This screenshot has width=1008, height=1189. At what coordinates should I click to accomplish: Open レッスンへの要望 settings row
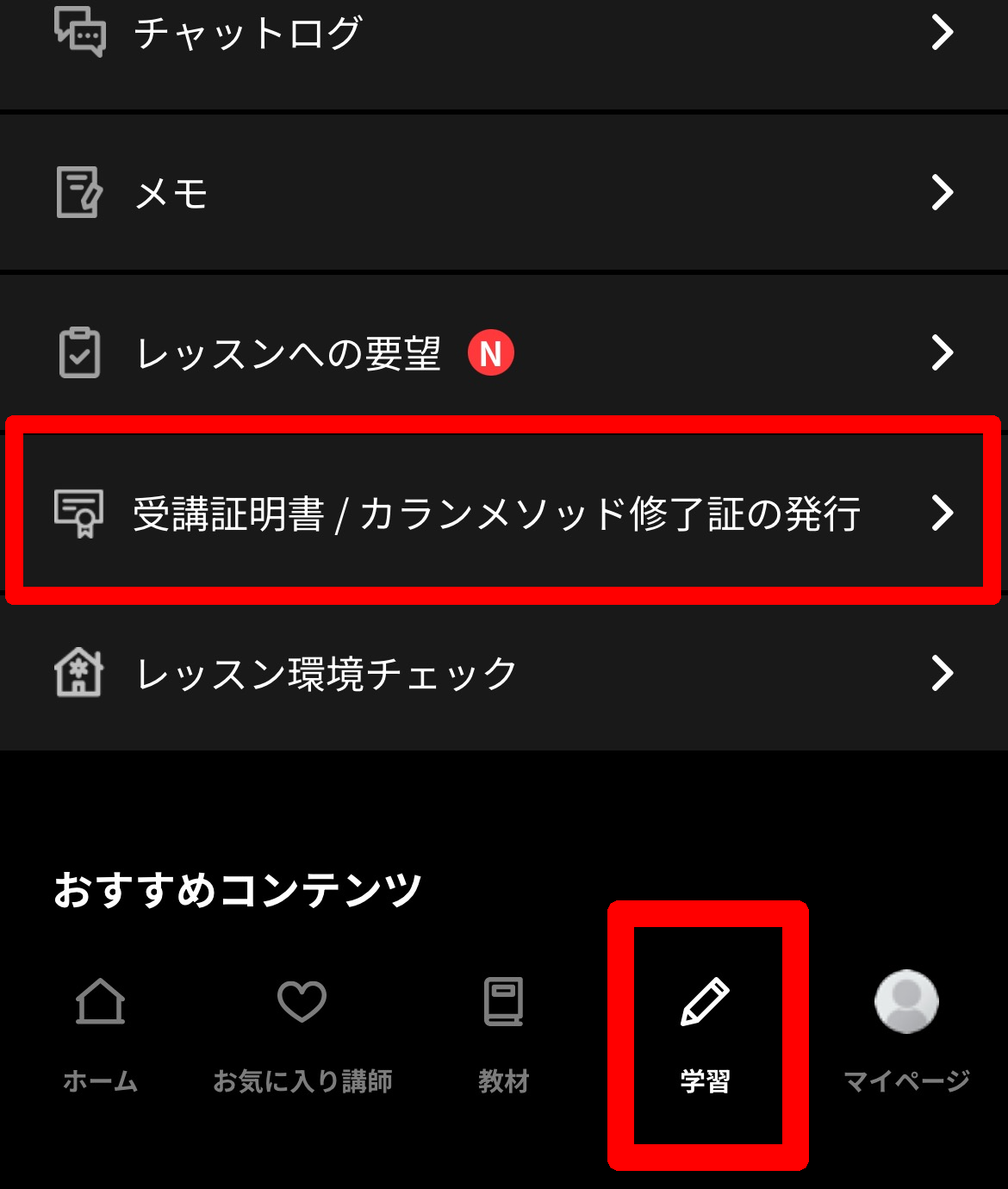504,353
